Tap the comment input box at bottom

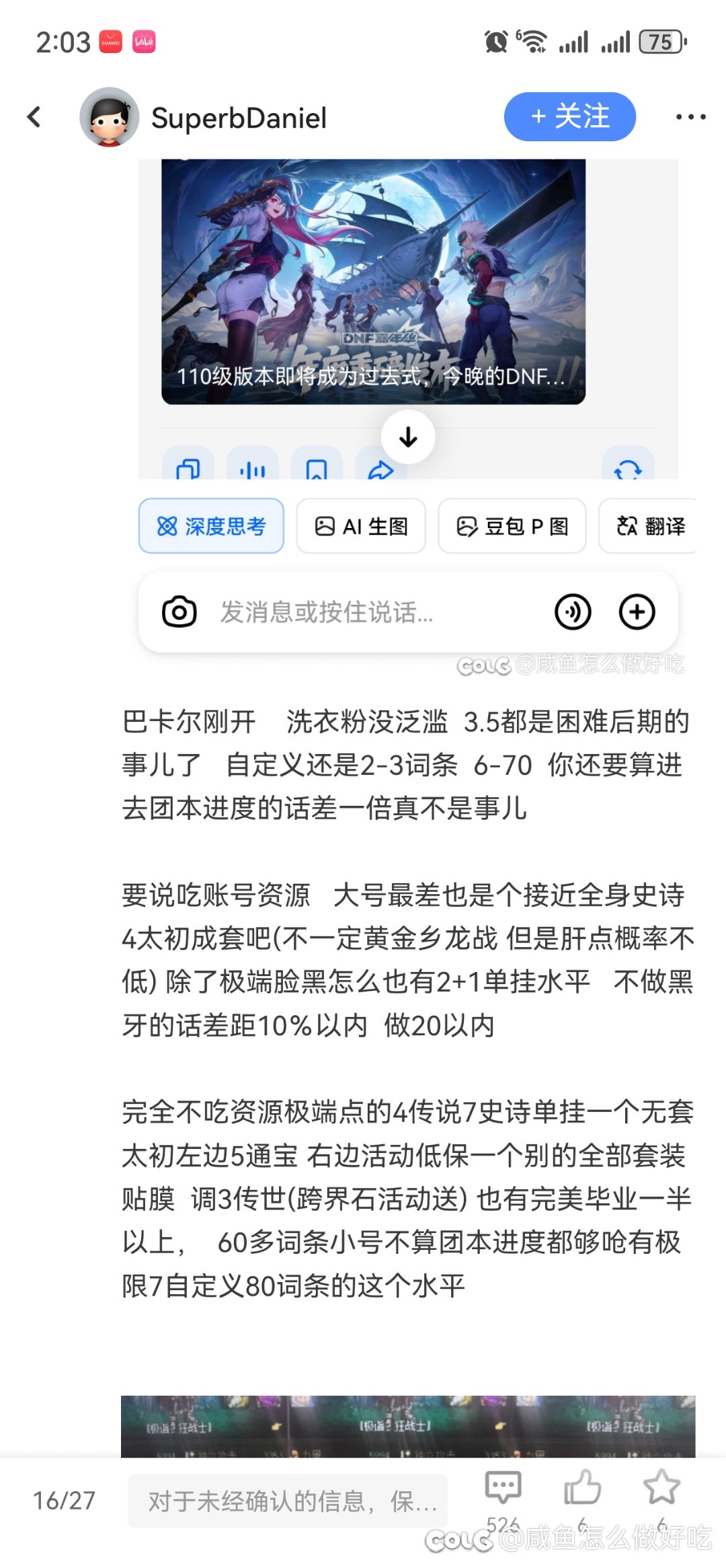point(288,1501)
